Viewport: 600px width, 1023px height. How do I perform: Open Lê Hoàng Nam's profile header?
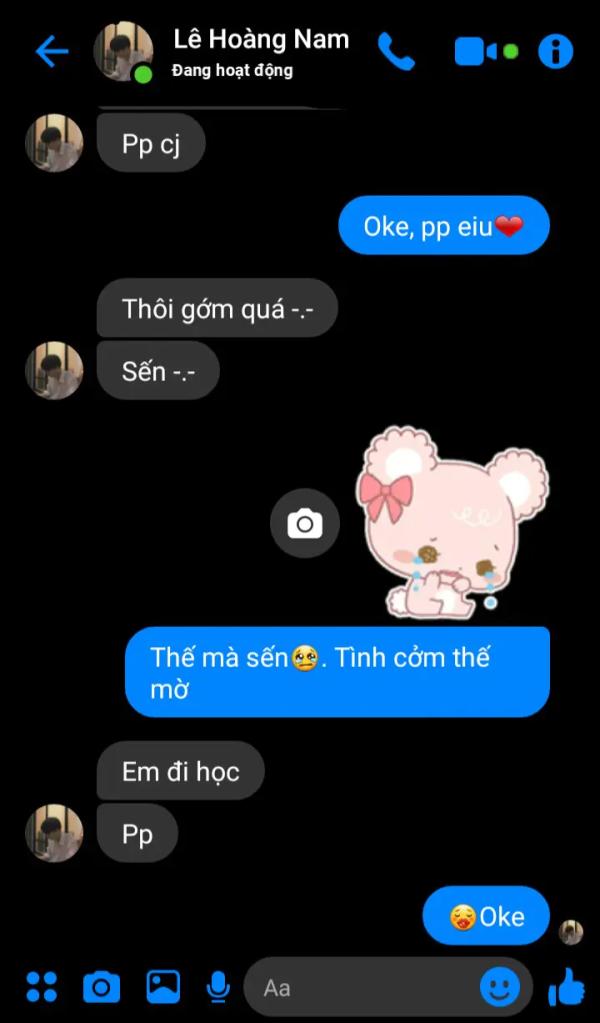(x=260, y=51)
